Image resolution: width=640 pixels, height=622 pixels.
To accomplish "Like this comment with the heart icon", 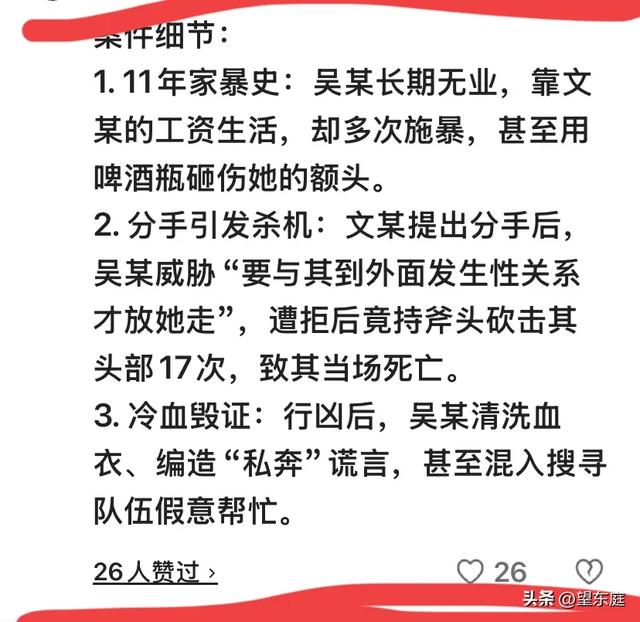I will point(470,572).
